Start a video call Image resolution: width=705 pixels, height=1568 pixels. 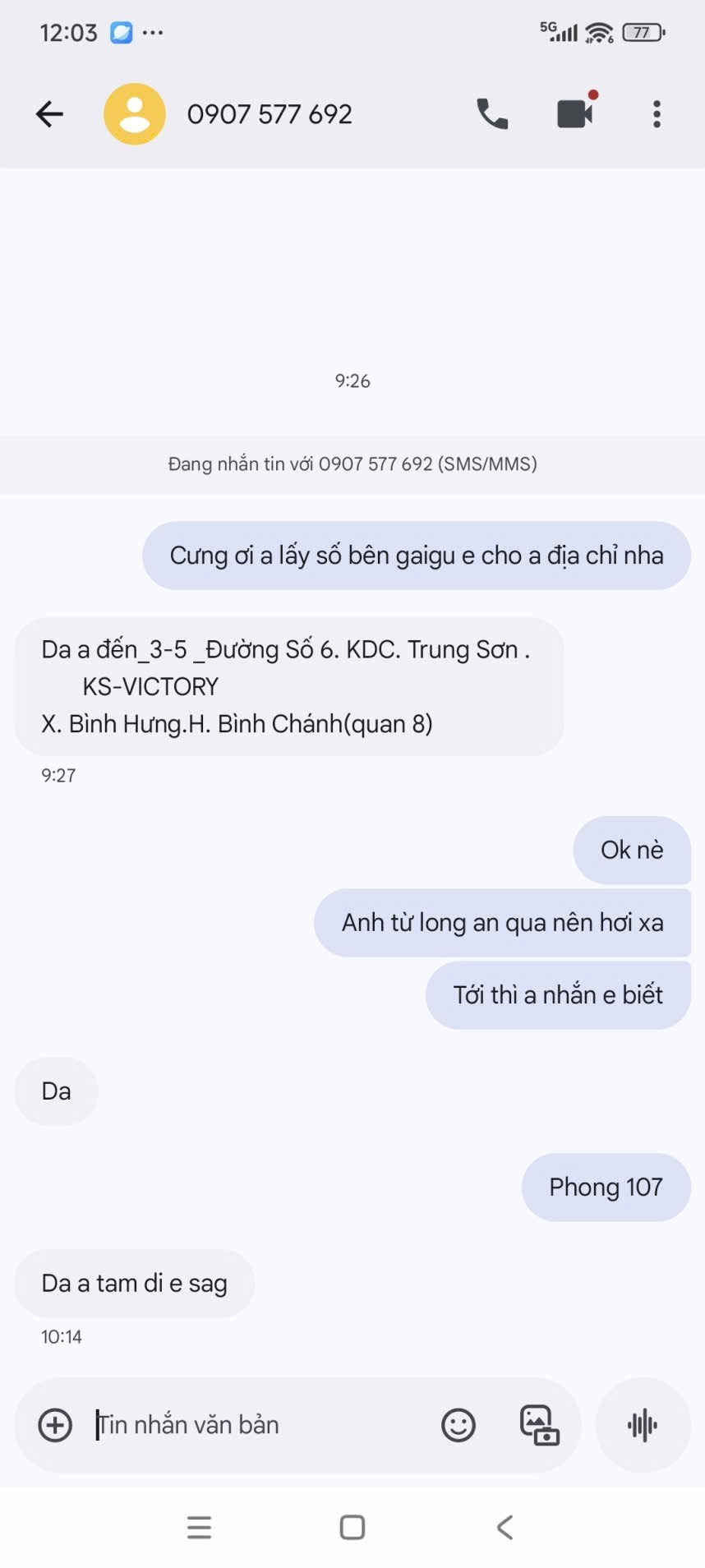(575, 114)
